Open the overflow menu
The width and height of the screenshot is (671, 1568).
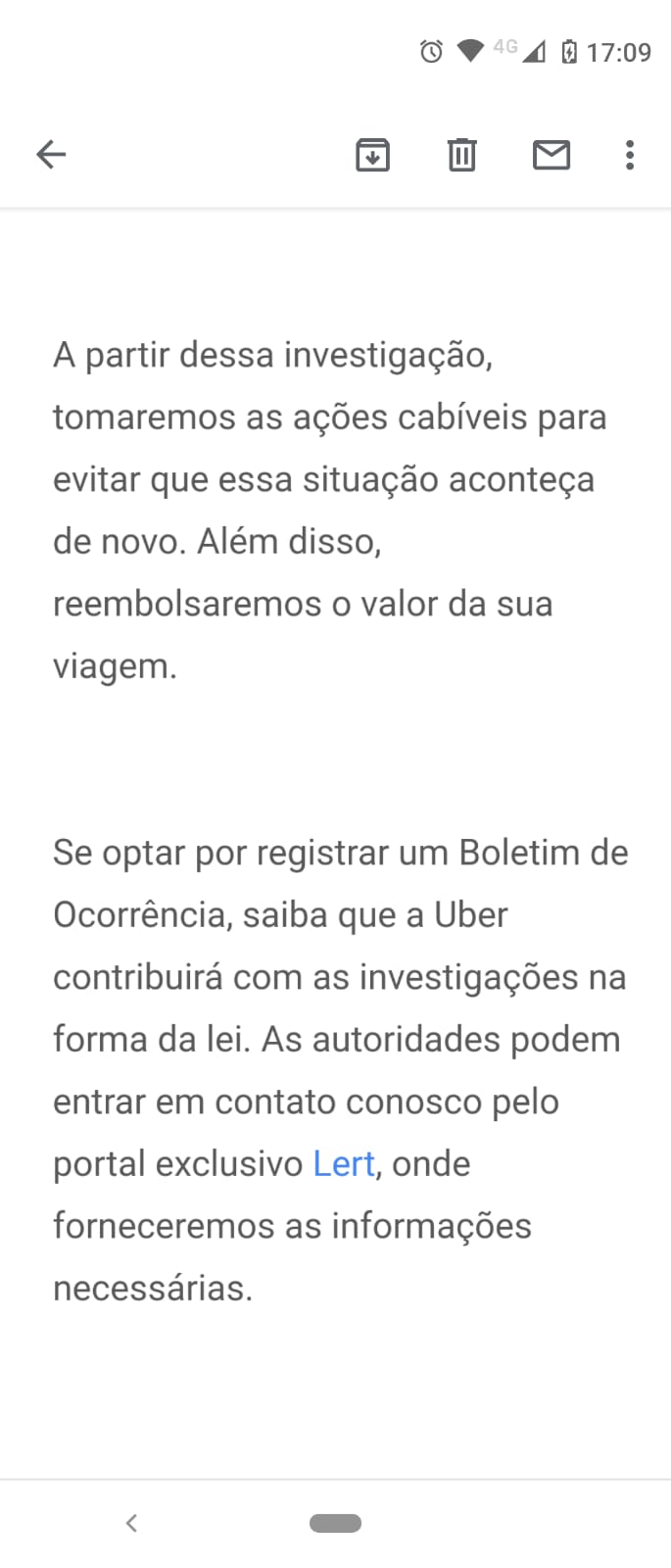click(629, 155)
